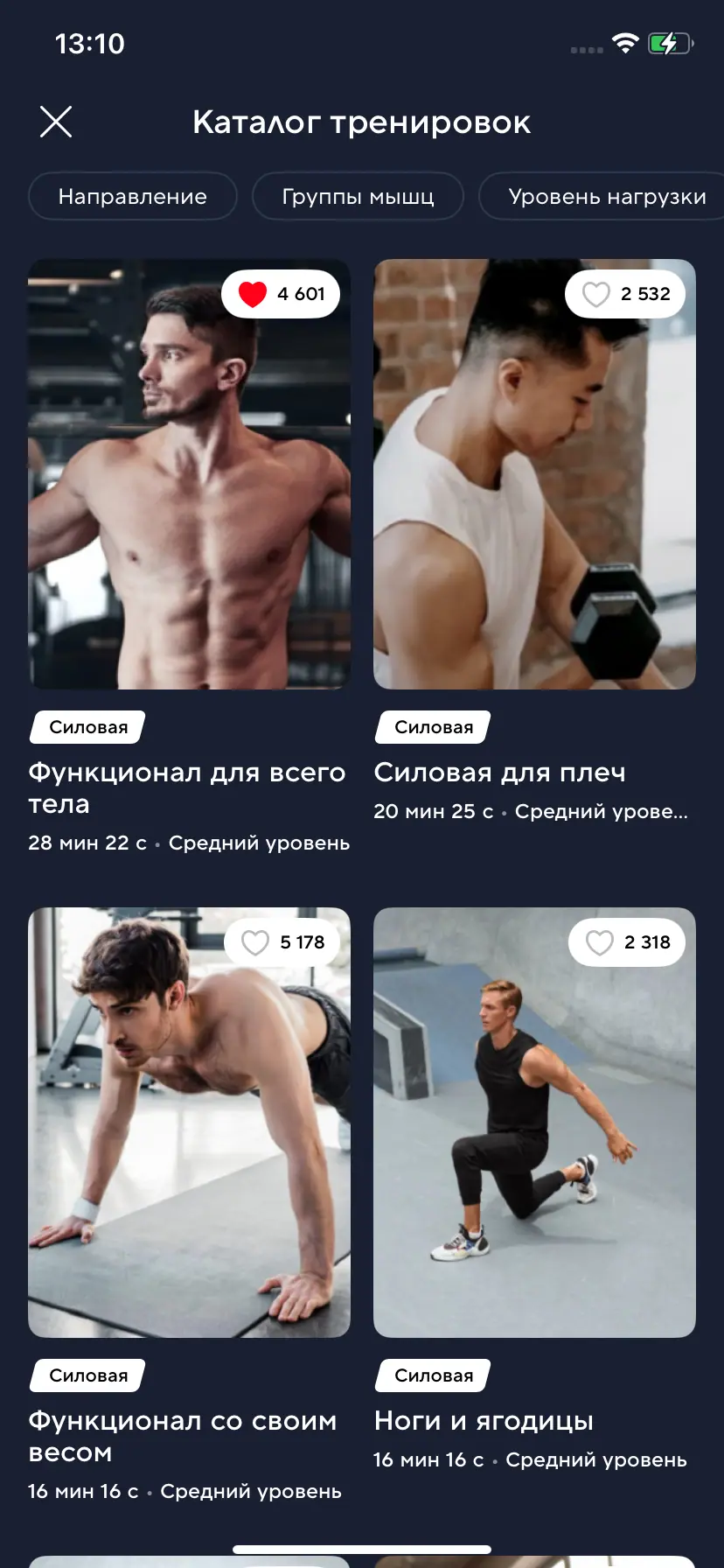
Task: Unlike the Функционал для всего тела workout
Action: pos(253,294)
